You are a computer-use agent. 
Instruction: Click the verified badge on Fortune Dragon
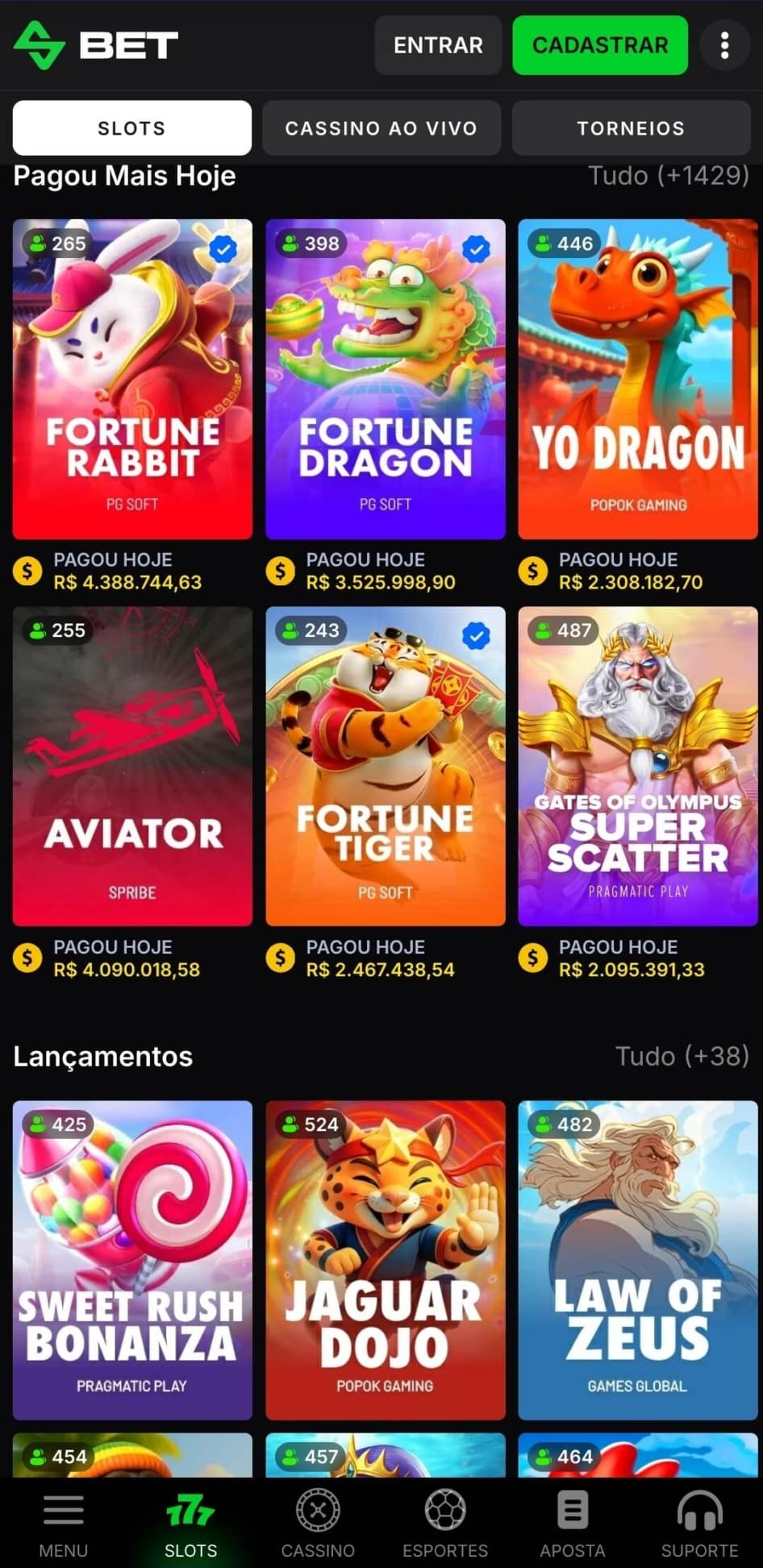(x=476, y=250)
